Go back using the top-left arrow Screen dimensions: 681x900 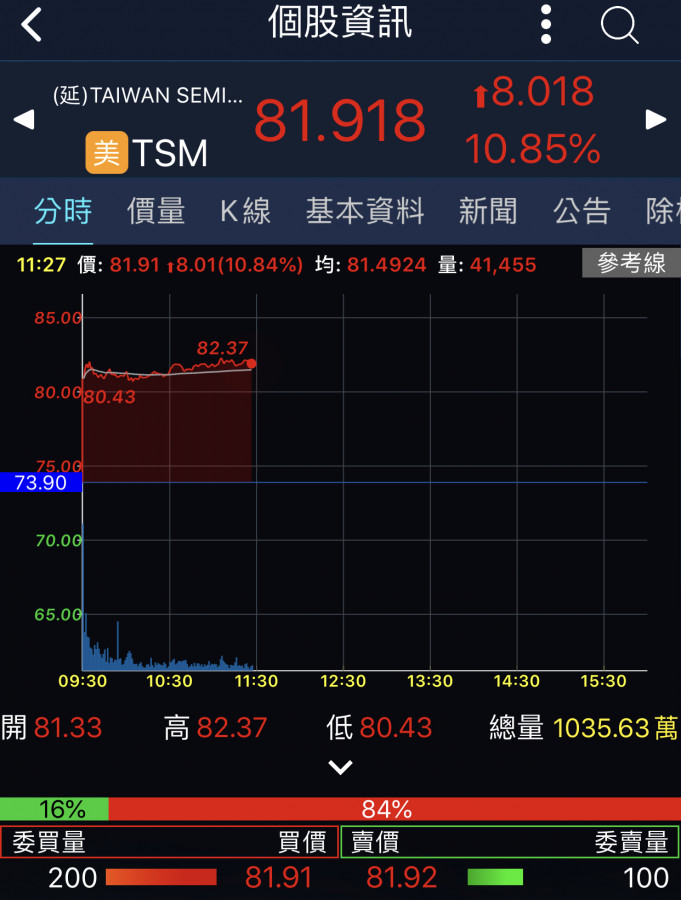[x=32, y=25]
